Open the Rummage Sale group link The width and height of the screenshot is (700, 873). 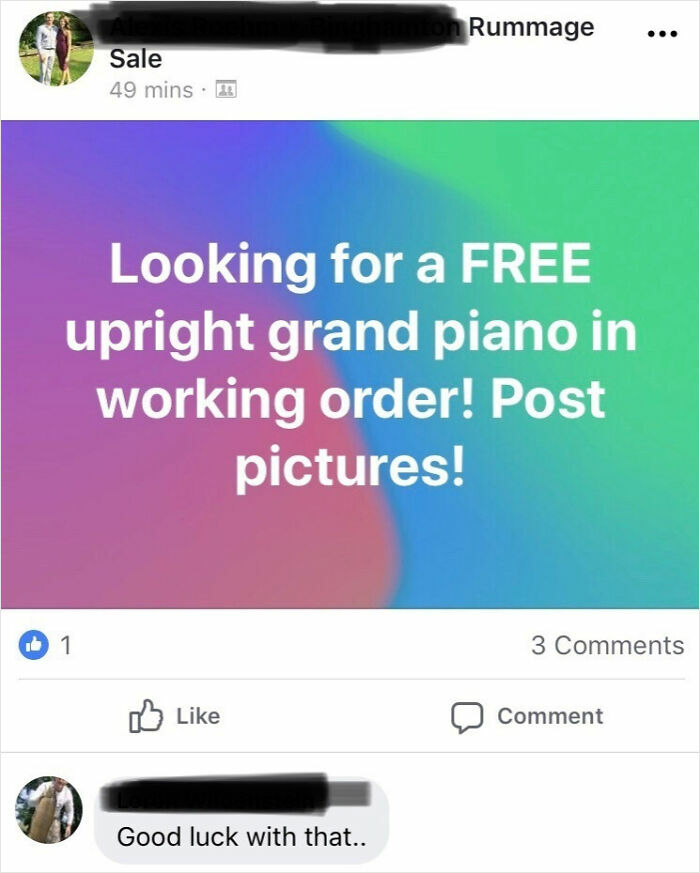352,42
